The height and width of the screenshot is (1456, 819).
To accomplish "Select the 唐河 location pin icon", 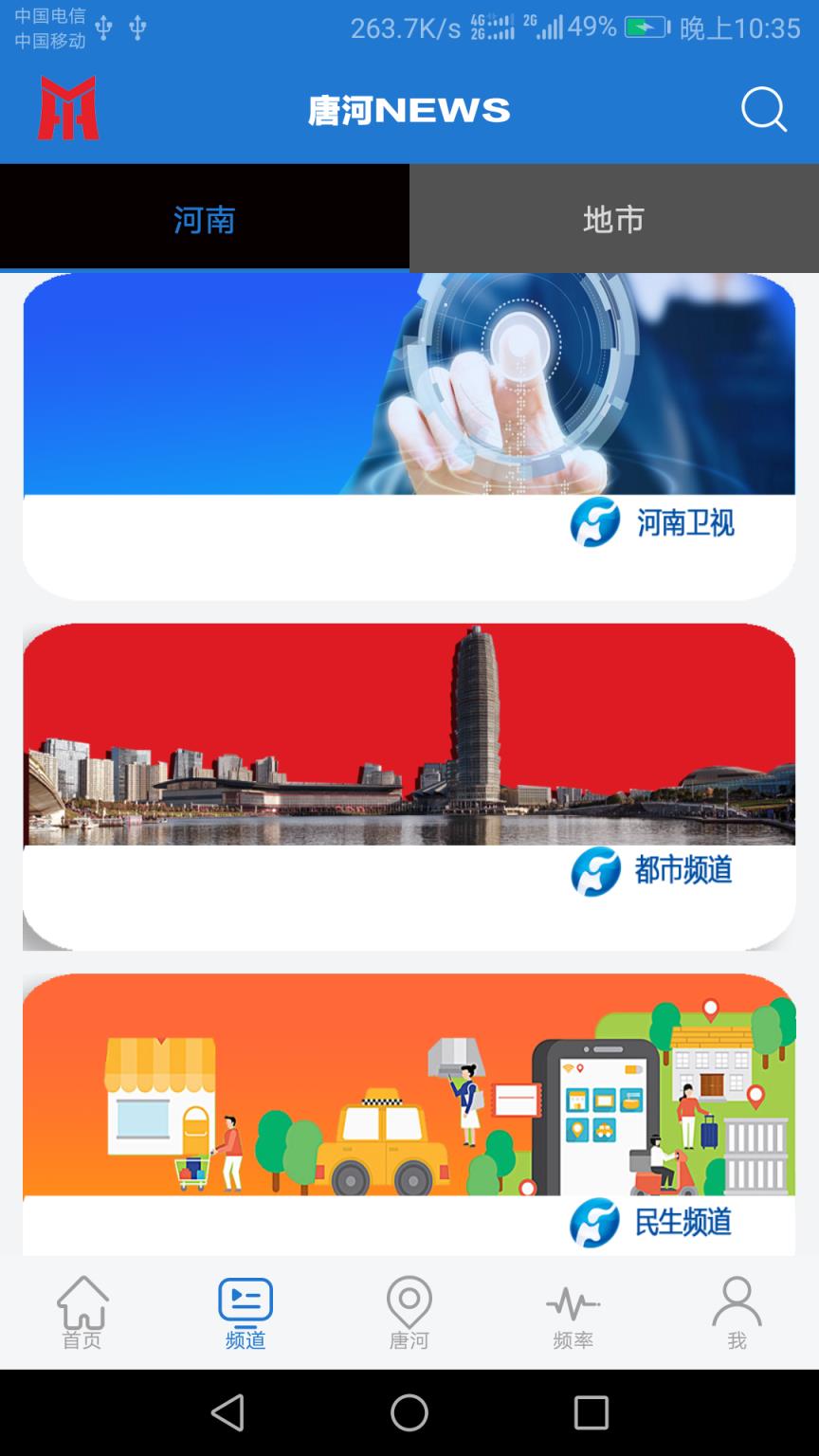I will click(x=409, y=1311).
